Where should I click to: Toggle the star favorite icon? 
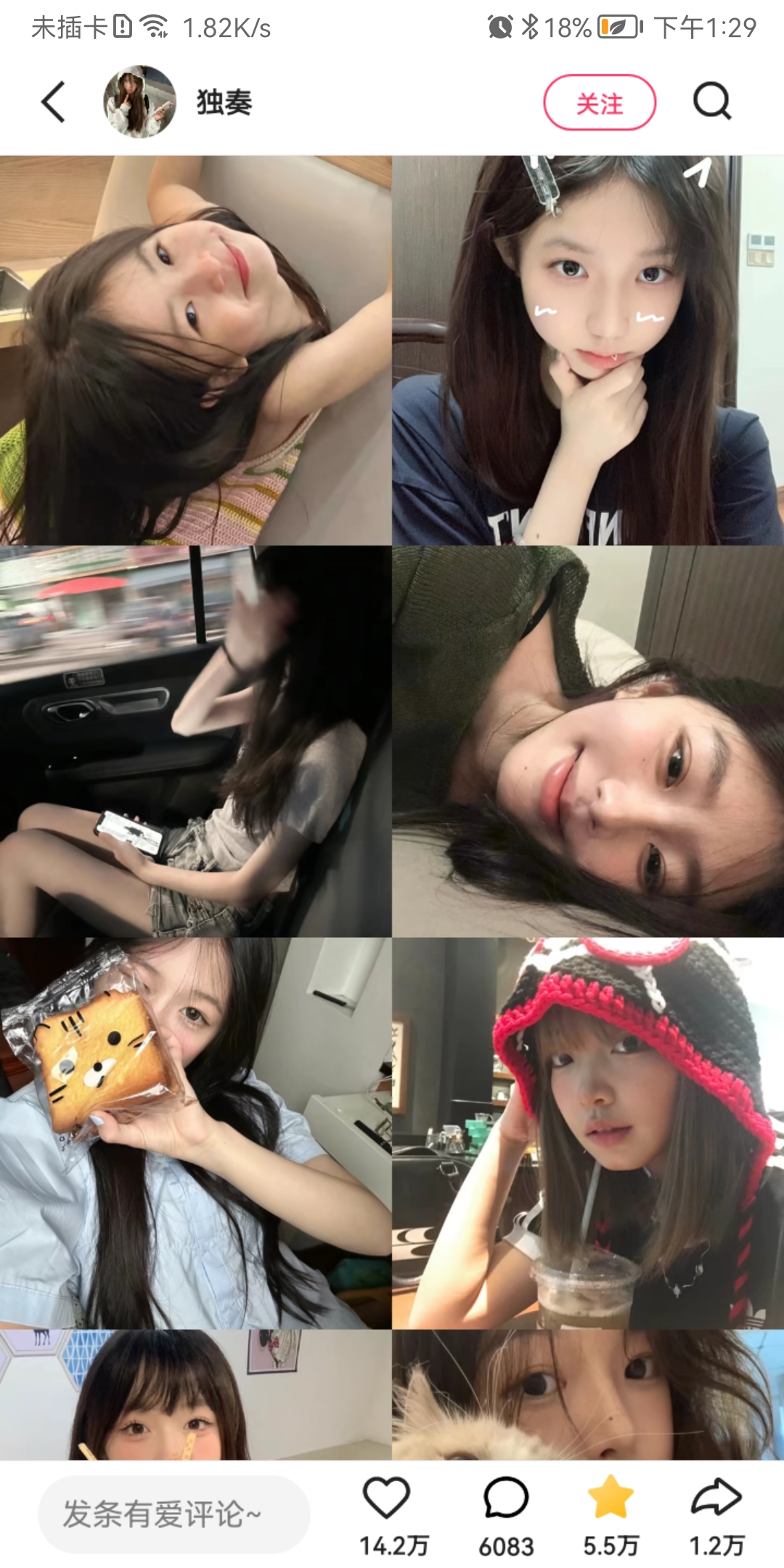tap(611, 1498)
